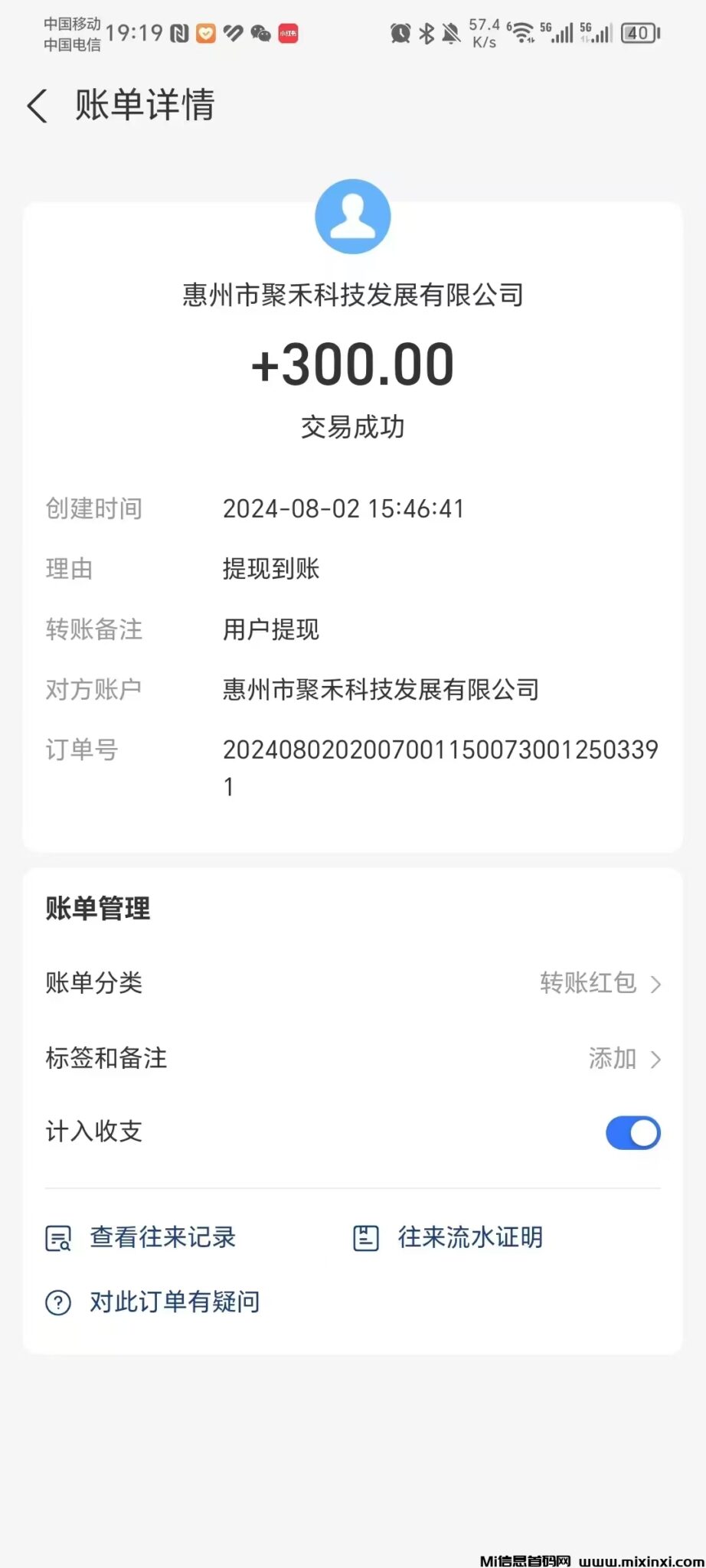Expand 标签和备注 via the 添加 chevron

pos(655,1059)
